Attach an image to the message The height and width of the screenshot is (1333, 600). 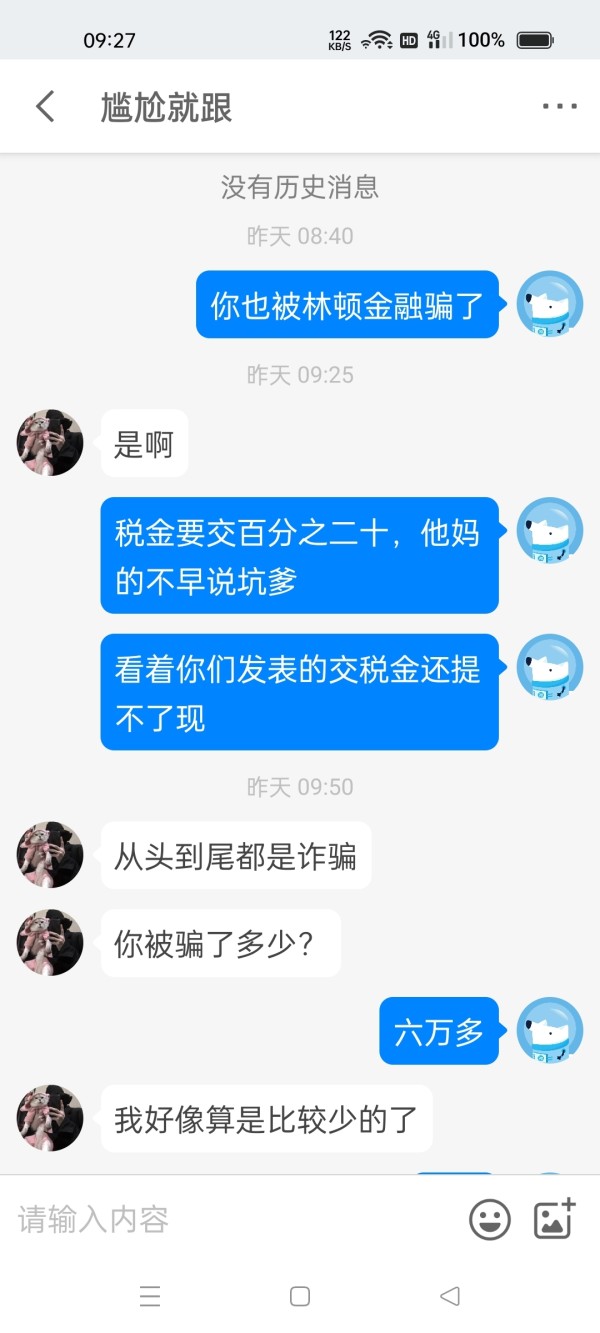554,1219
